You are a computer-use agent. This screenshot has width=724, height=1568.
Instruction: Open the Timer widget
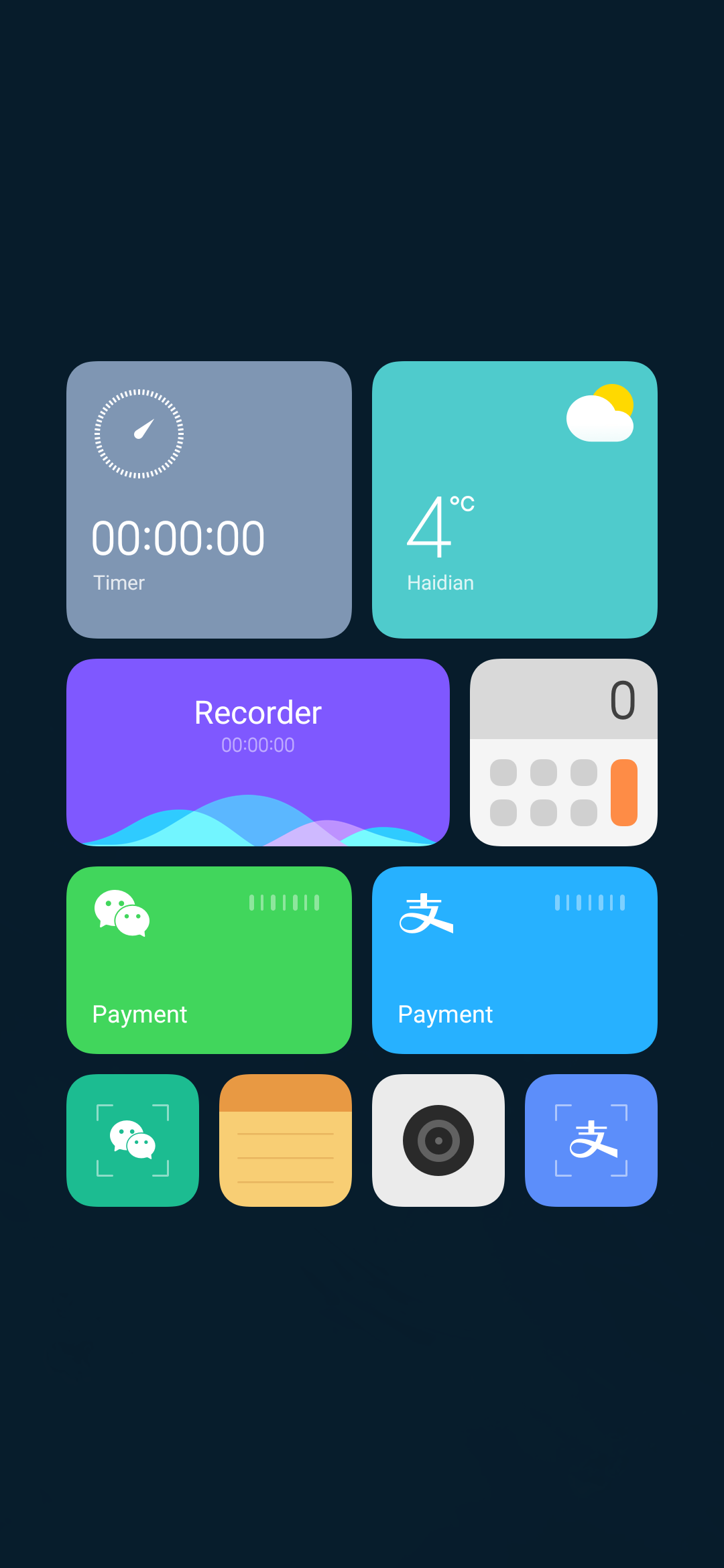click(209, 500)
